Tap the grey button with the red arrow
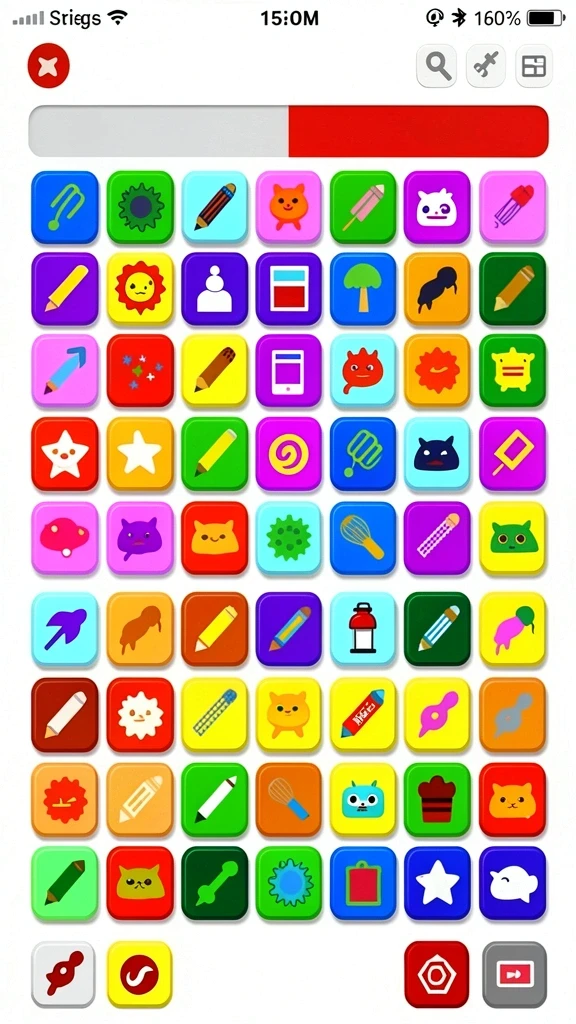 click(x=515, y=974)
